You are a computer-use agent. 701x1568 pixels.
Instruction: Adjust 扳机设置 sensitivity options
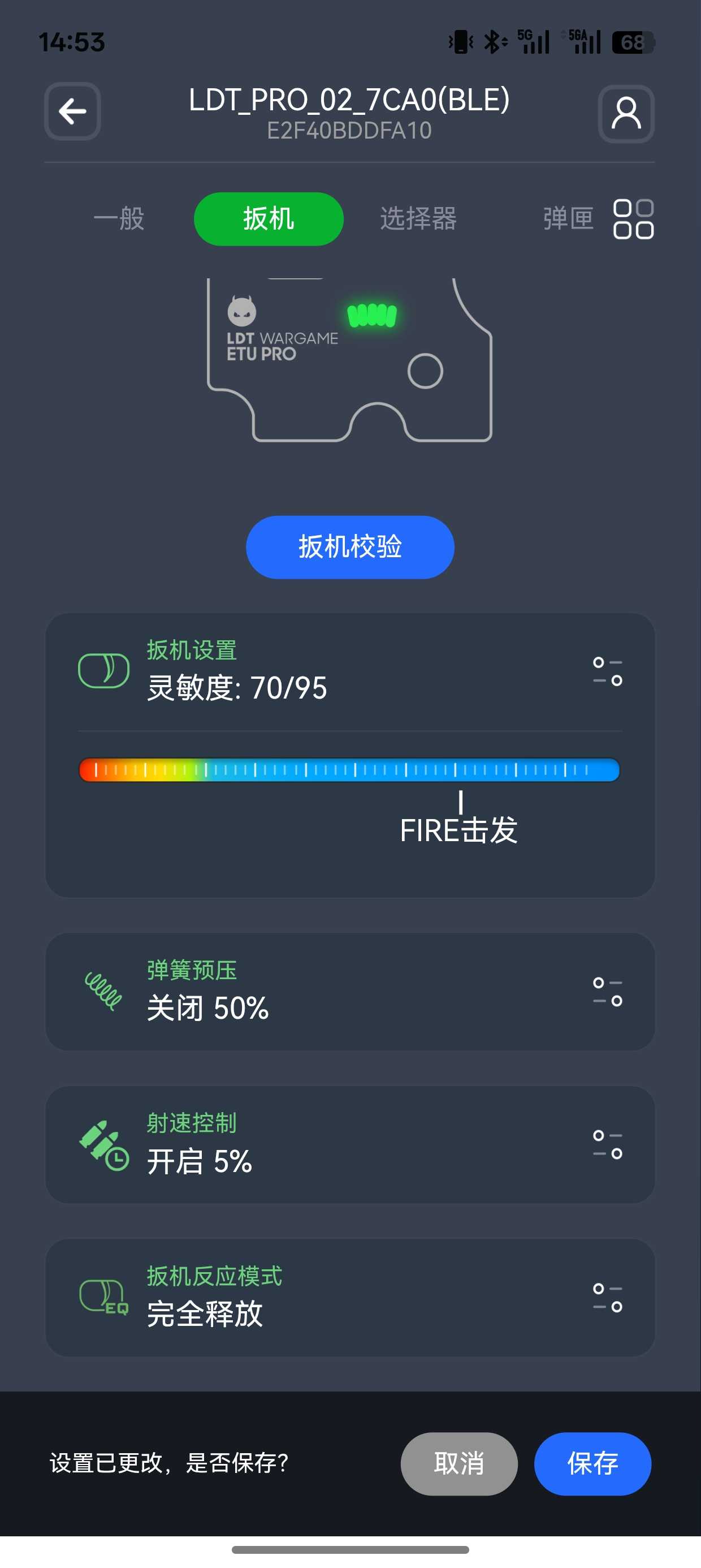pos(607,671)
